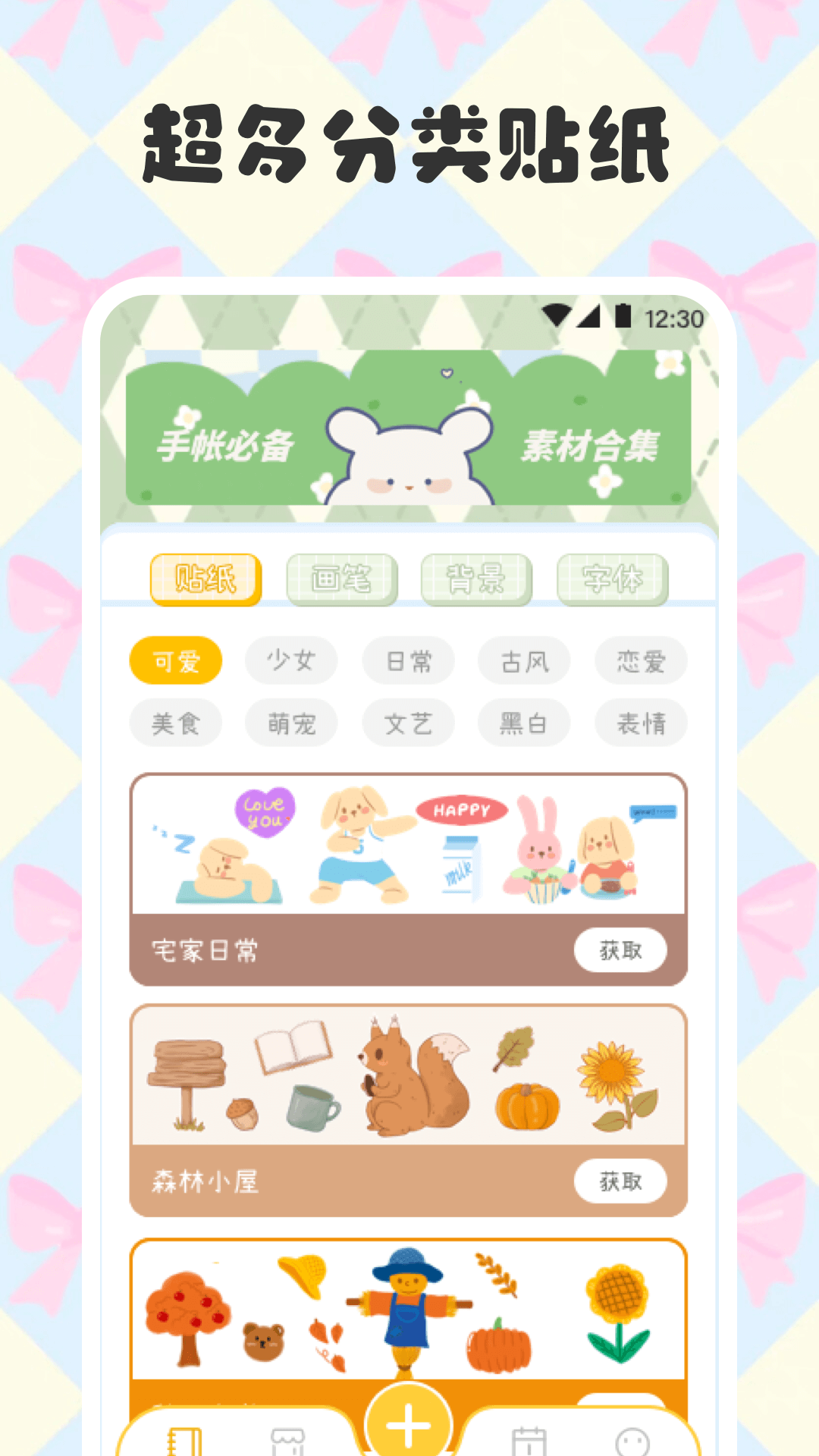Image resolution: width=819 pixels, height=1456 pixels.
Task: Enable the 黑白 category filter
Action: 524,723
